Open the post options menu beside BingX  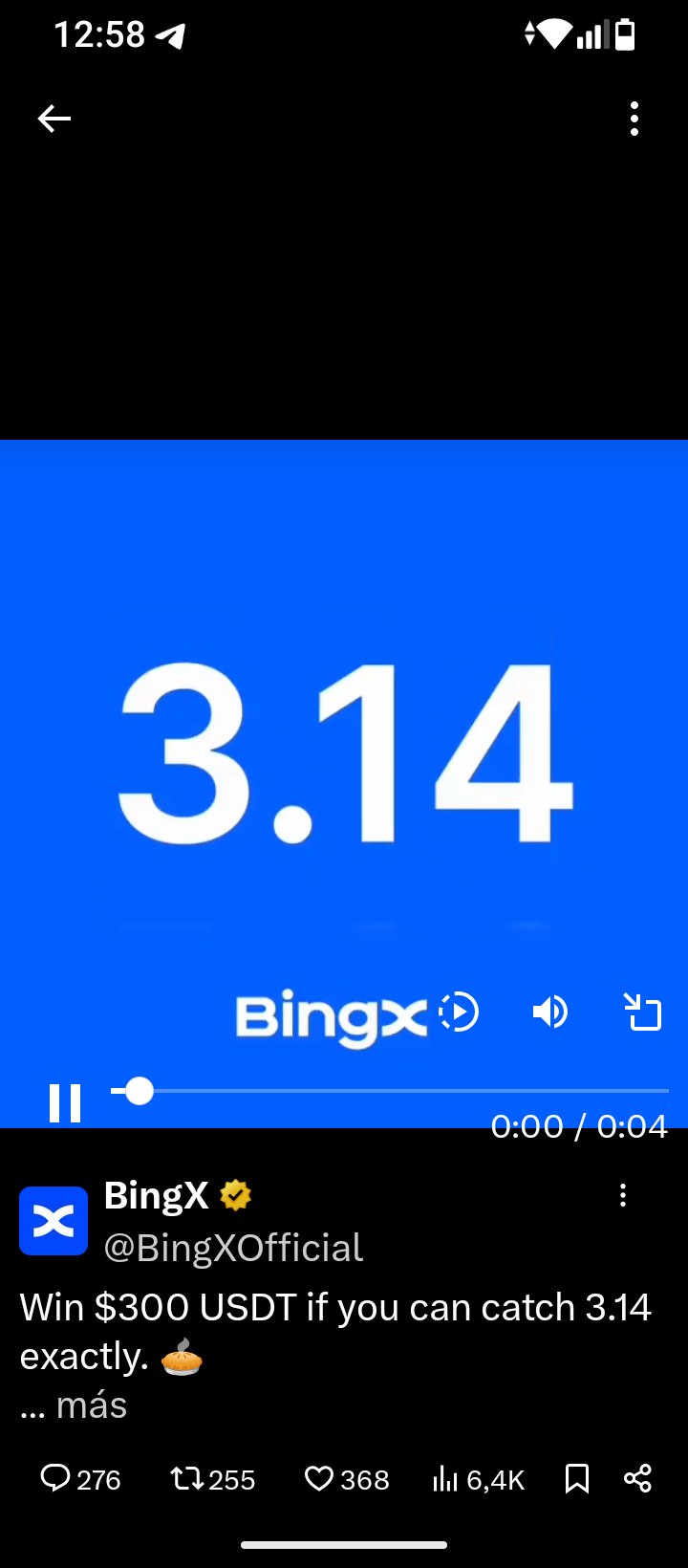(x=623, y=1195)
